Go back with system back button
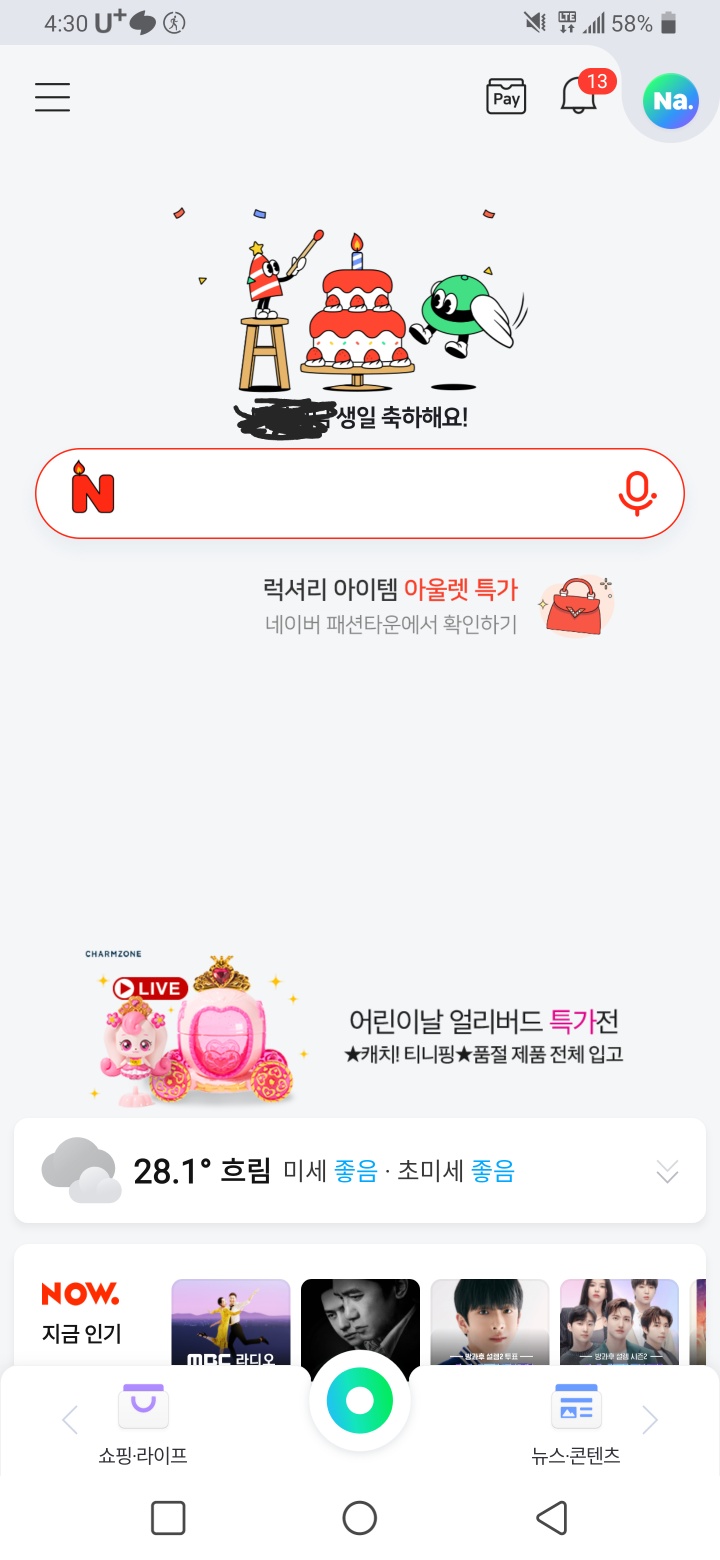The height and width of the screenshot is (1560, 720). [x=552, y=1517]
